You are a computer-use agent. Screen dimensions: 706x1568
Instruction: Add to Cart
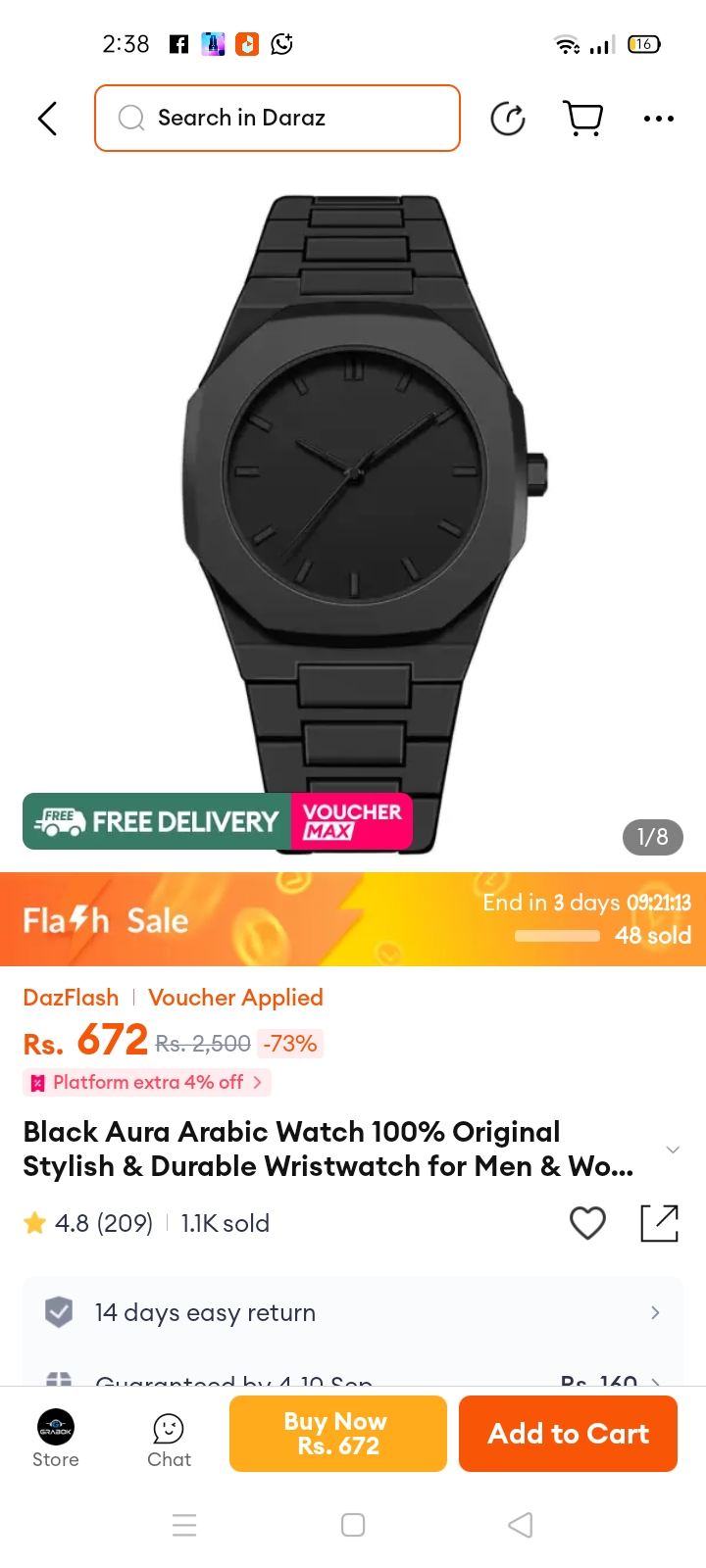click(568, 1434)
